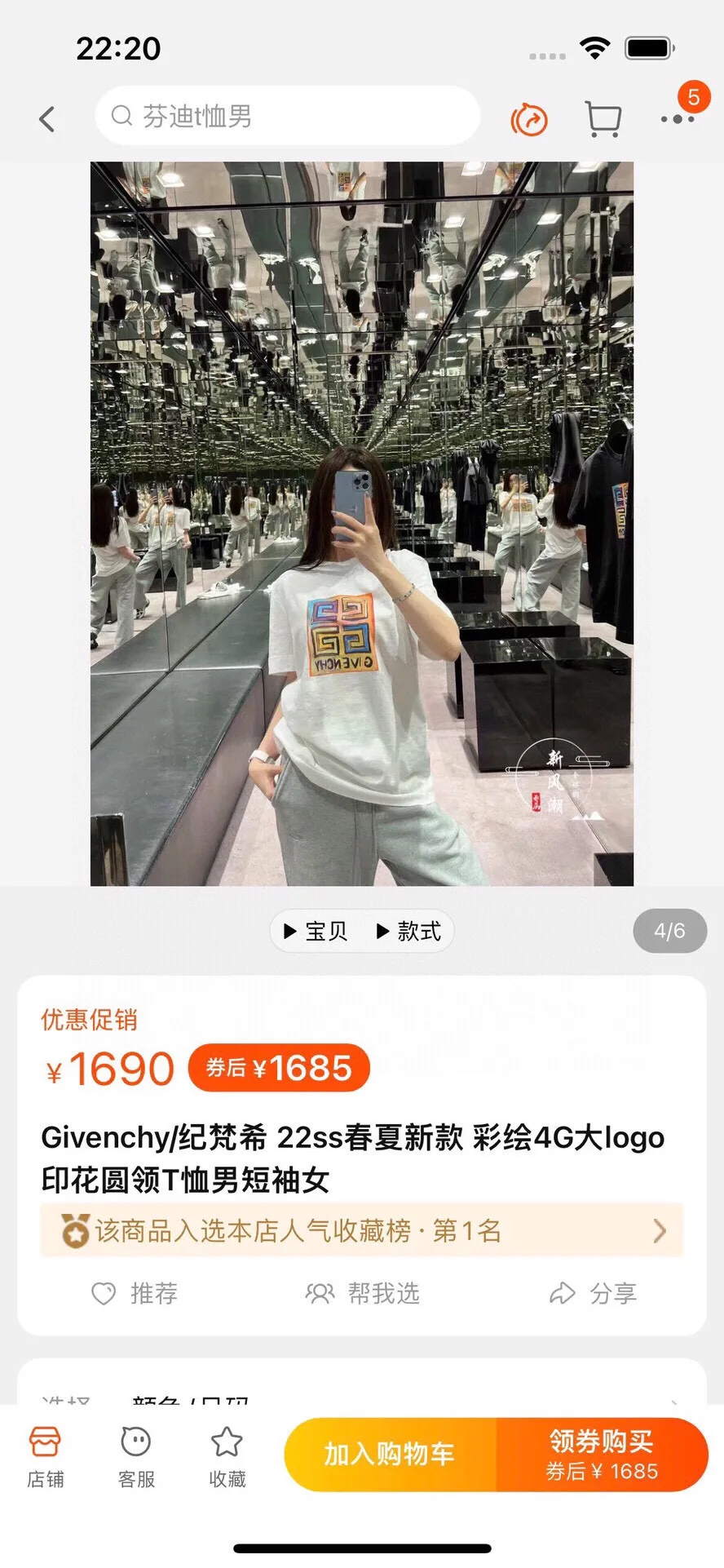Visit the store via 店铺
The height and width of the screenshot is (1568, 724).
45,1457
